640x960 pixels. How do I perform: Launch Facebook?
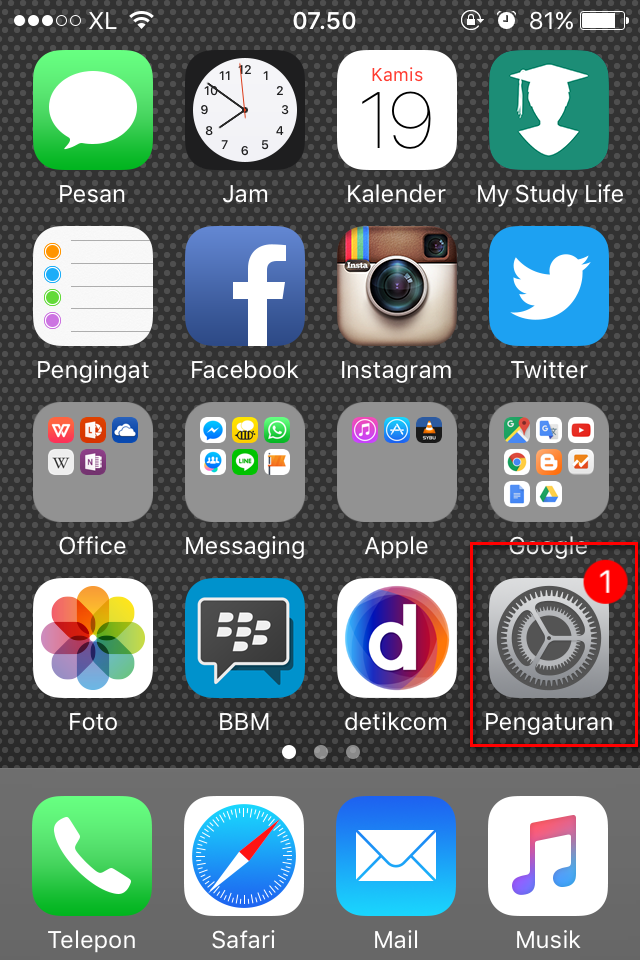click(245, 286)
